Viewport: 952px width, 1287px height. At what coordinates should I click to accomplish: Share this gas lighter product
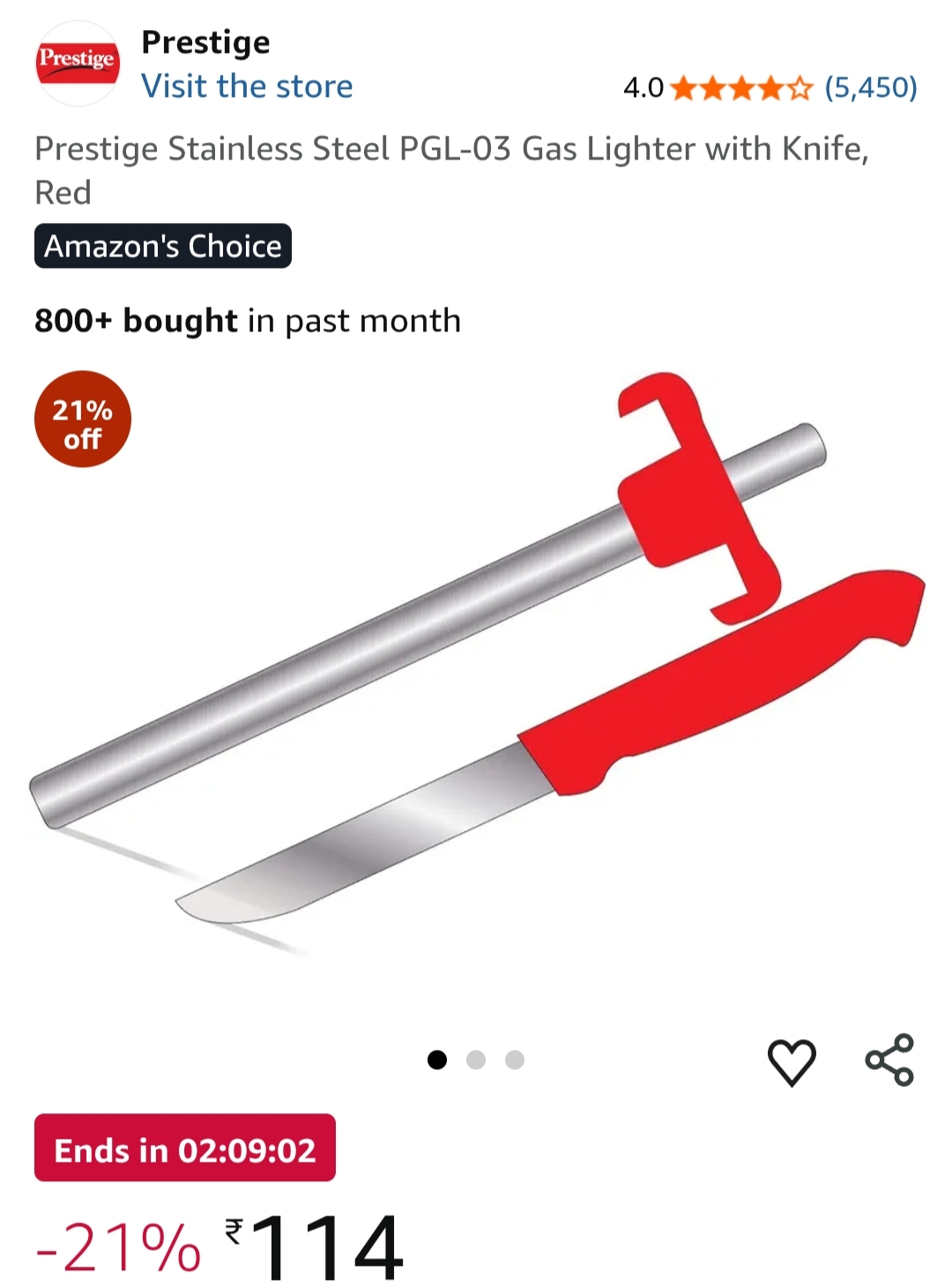point(889,1060)
